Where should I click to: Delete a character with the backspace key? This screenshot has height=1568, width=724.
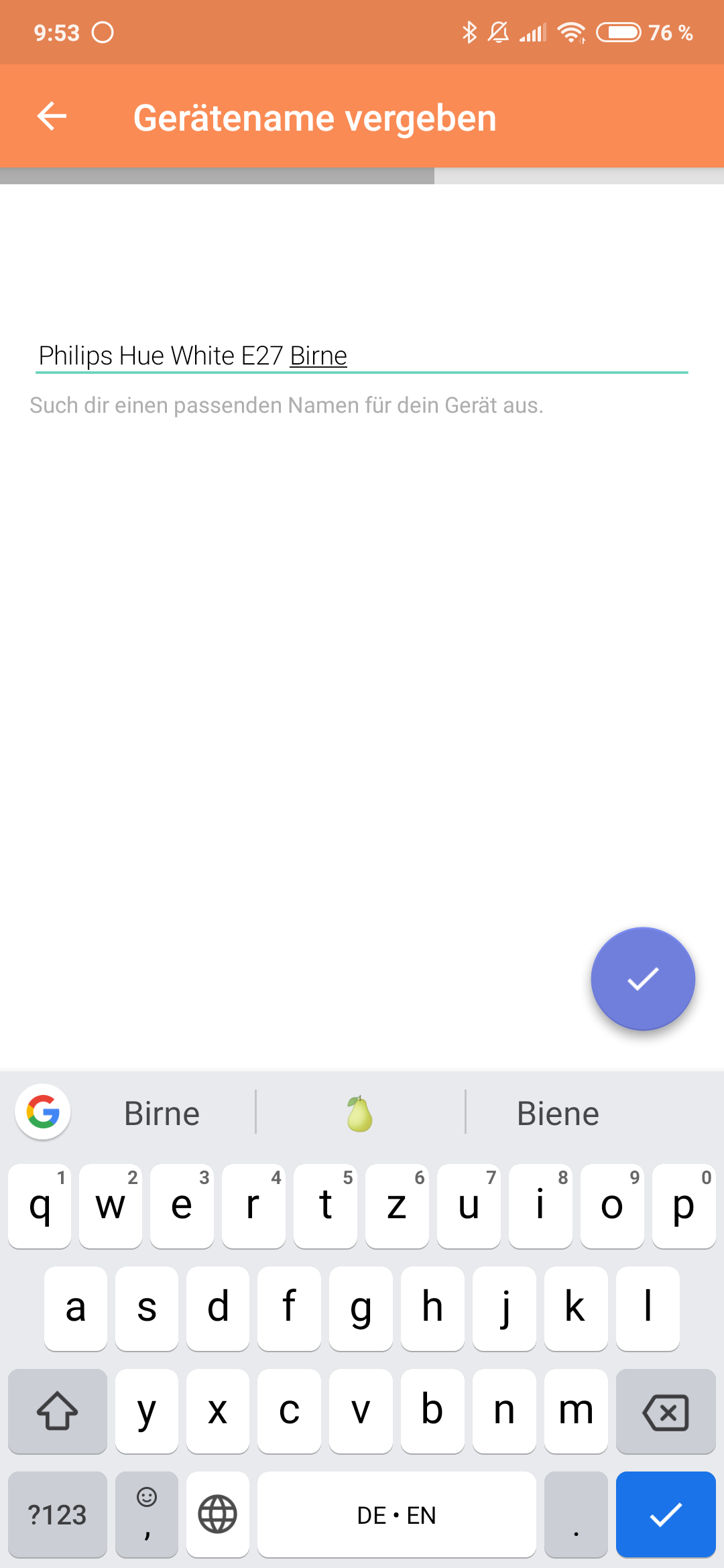tap(665, 1412)
